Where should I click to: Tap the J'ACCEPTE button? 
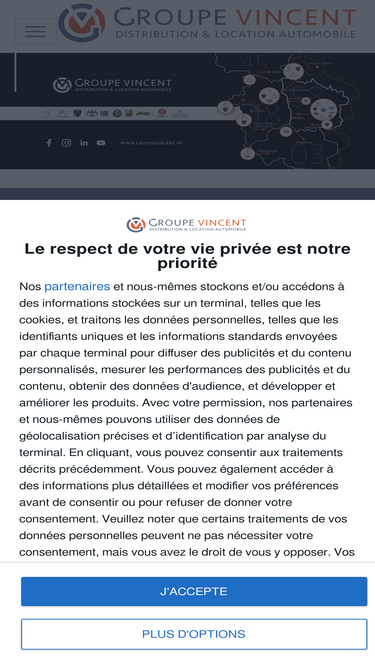click(194, 591)
